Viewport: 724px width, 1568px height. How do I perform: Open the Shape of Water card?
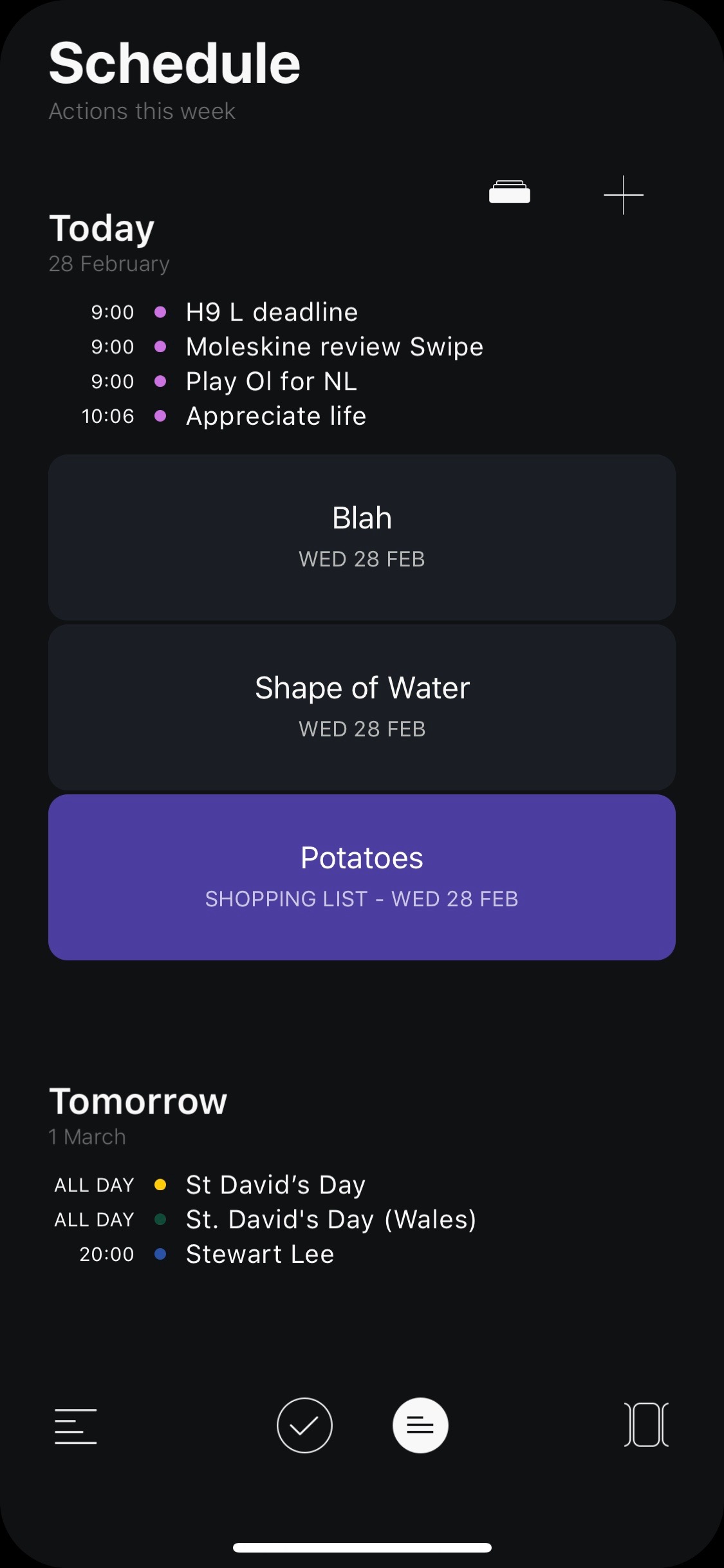[362, 707]
